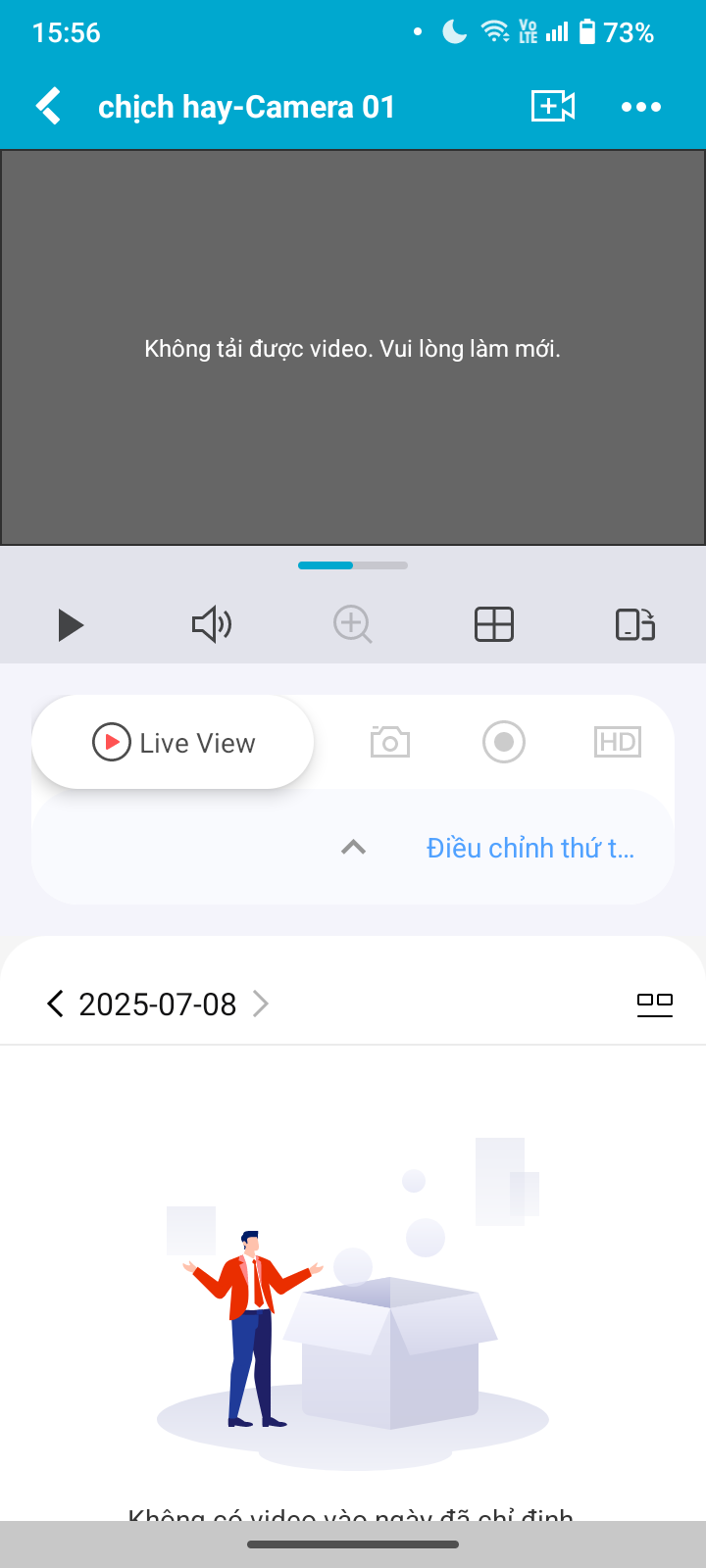Zoom in with the magnifier icon
Image resolution: width=706 pixels, height=1568 pixels.
[x=353, y=624]
